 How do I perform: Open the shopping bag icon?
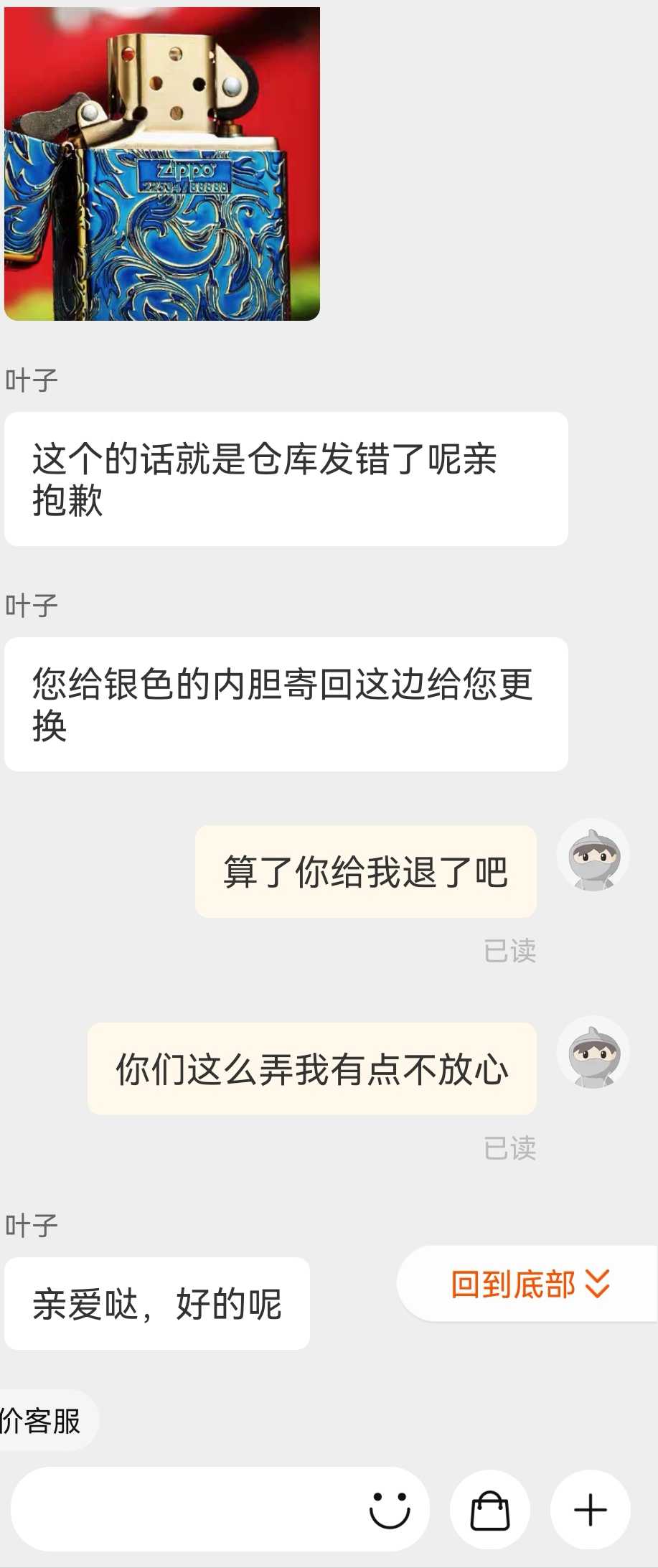point(490,1509)
